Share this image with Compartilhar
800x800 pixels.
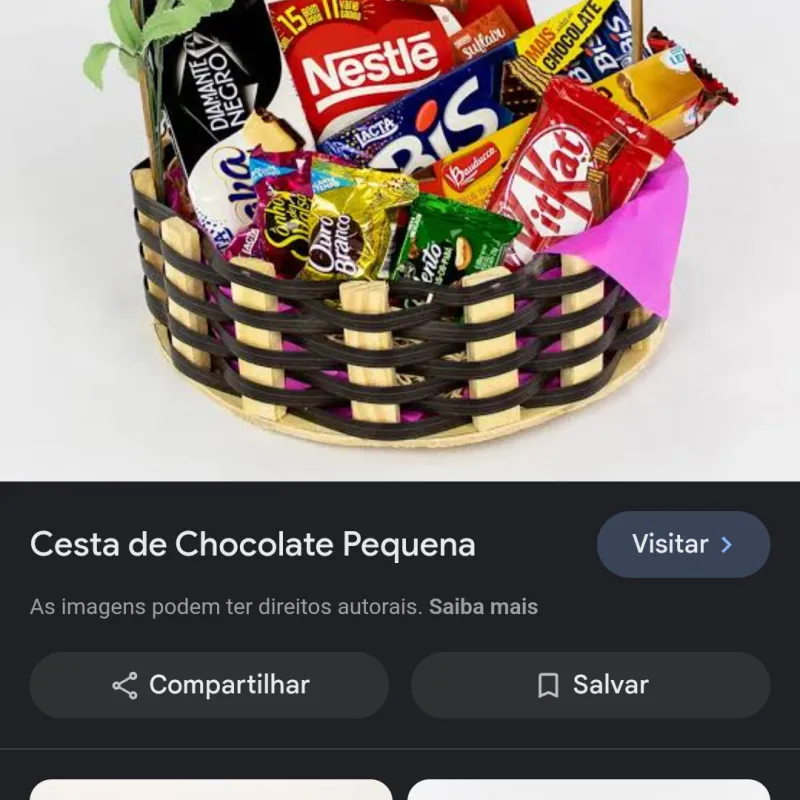point(209,685)
